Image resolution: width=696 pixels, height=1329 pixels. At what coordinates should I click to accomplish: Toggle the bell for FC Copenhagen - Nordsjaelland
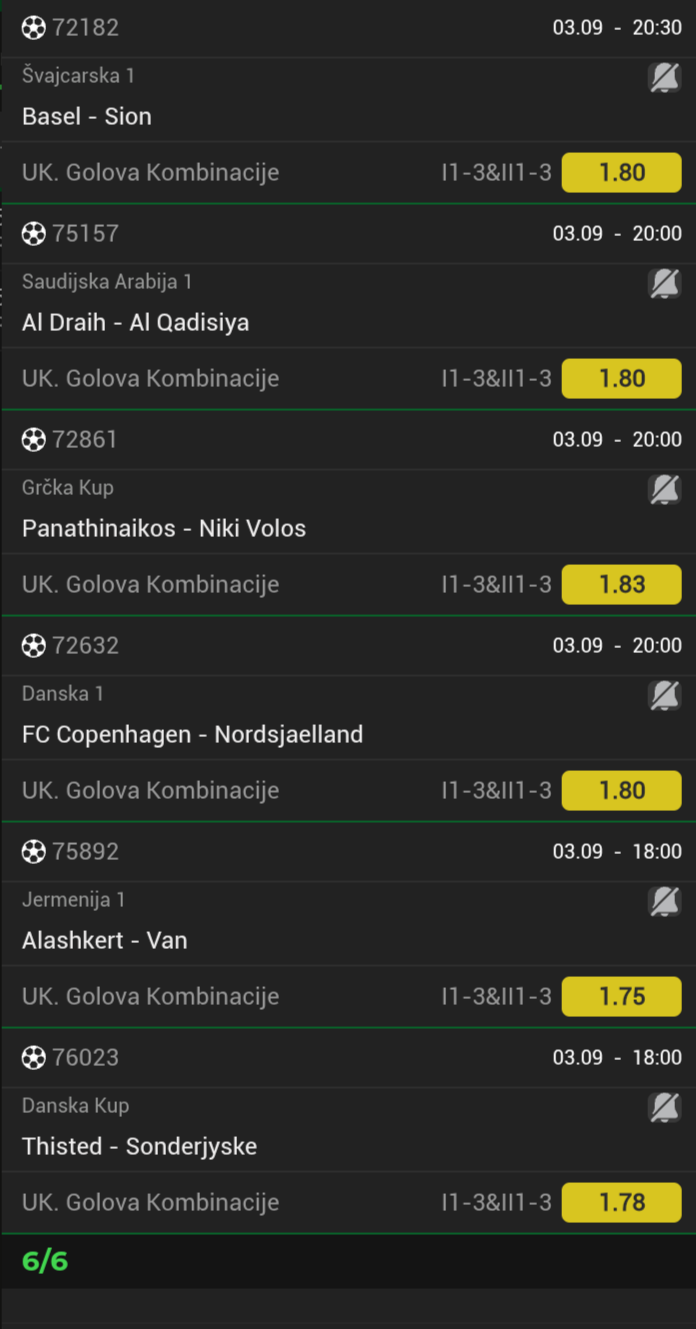click(664, 695)
